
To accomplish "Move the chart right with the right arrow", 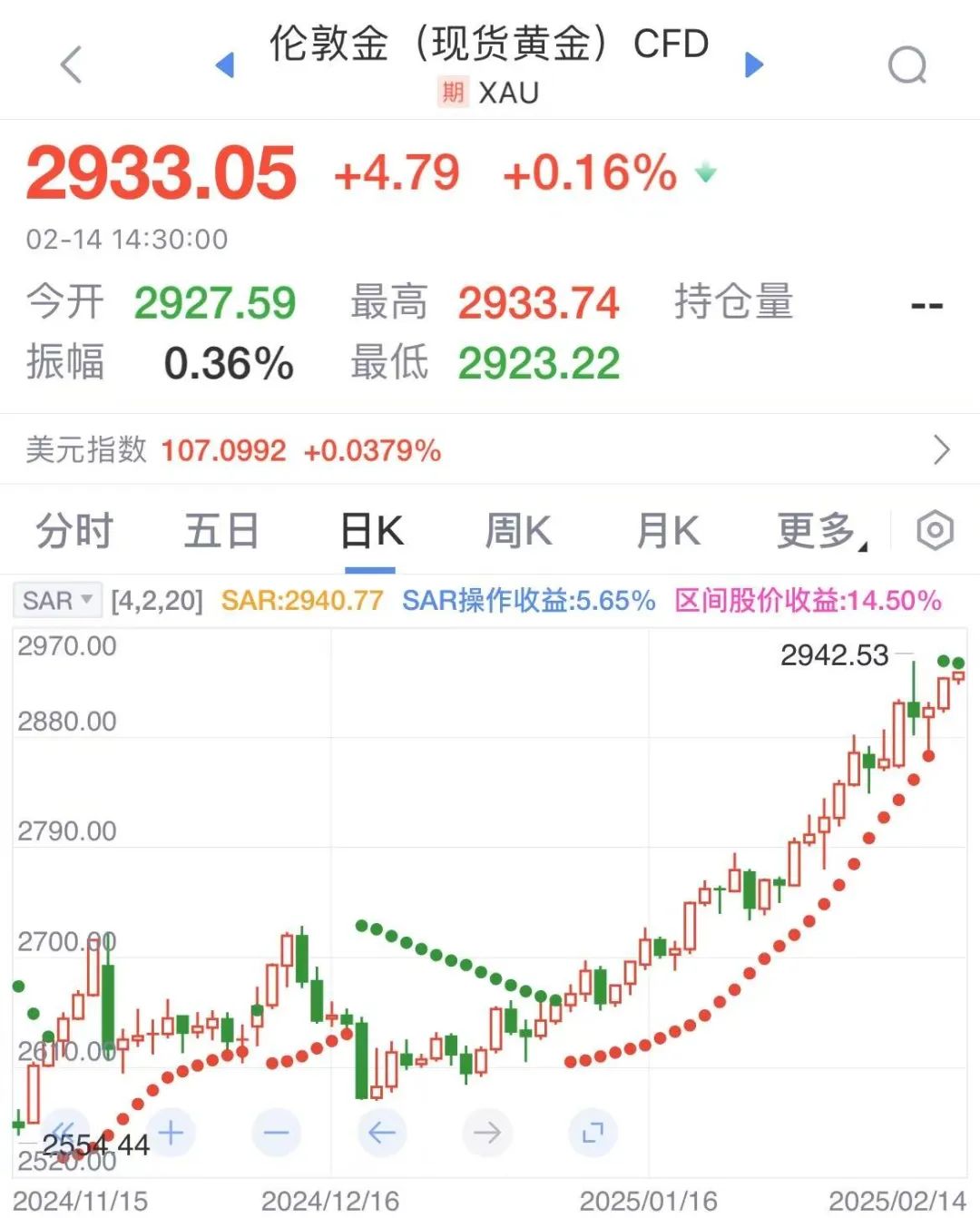I will pos(487,1132).
